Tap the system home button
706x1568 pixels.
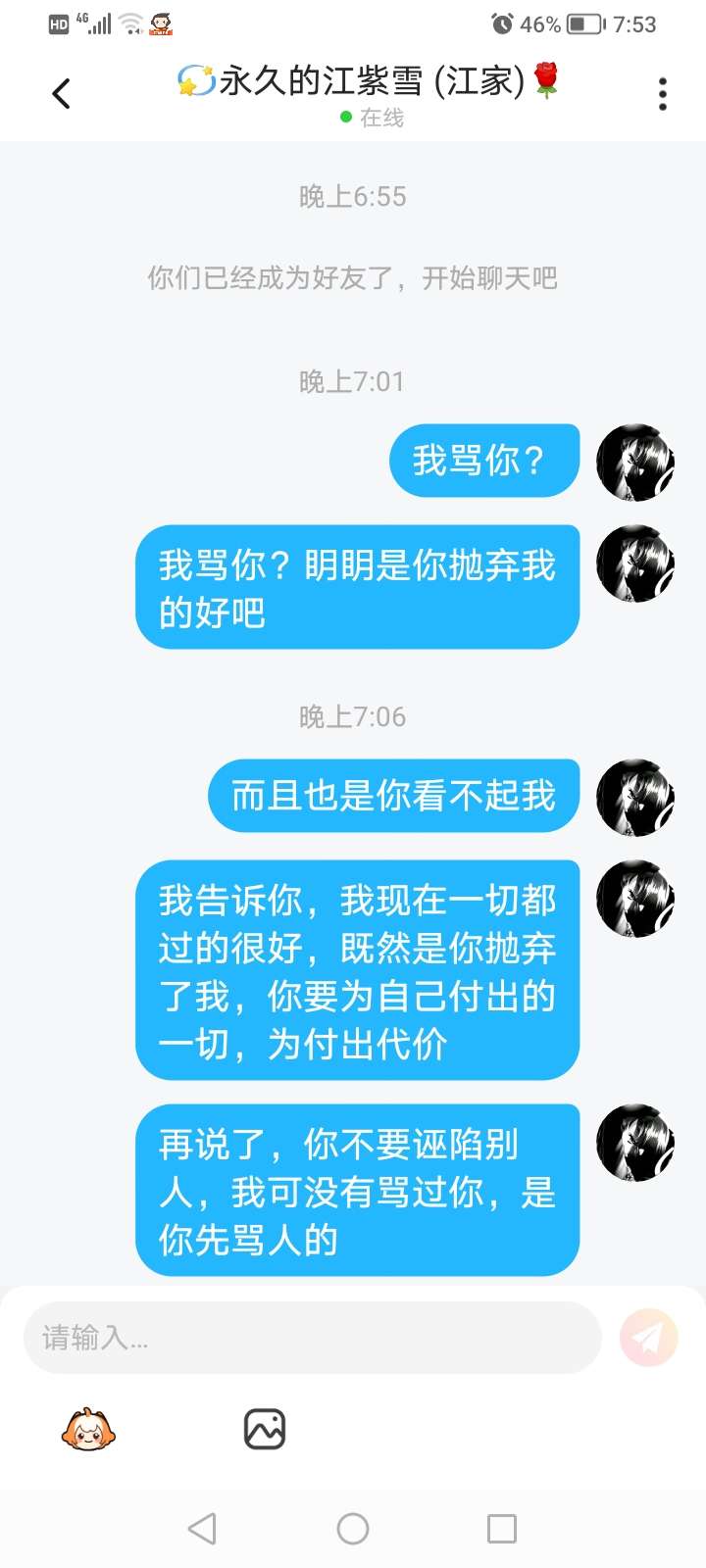[353, 1528]
